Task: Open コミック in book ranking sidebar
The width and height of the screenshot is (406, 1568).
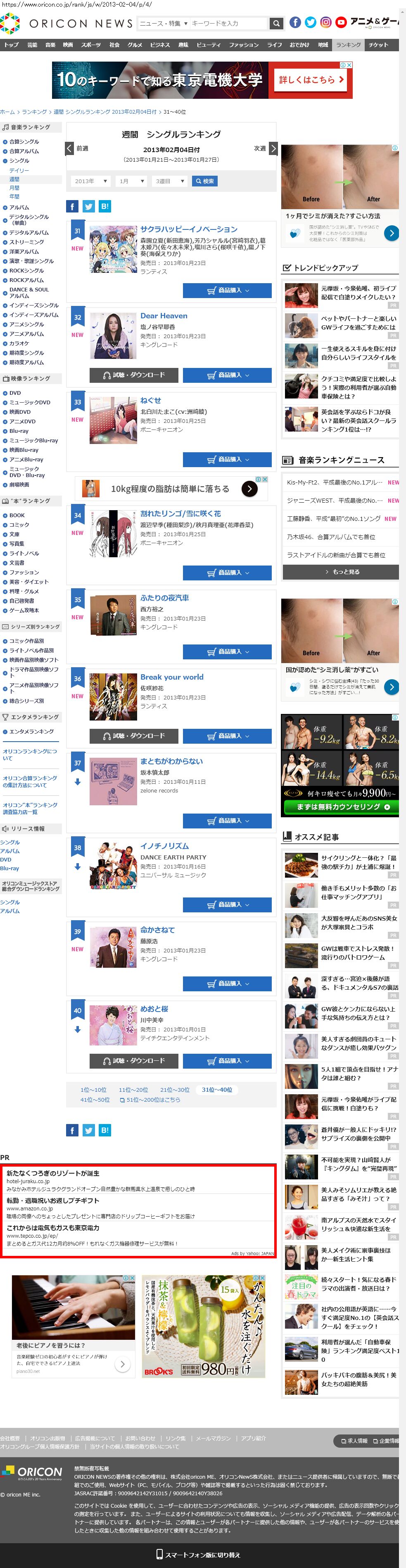Action: tap(19, 525)
